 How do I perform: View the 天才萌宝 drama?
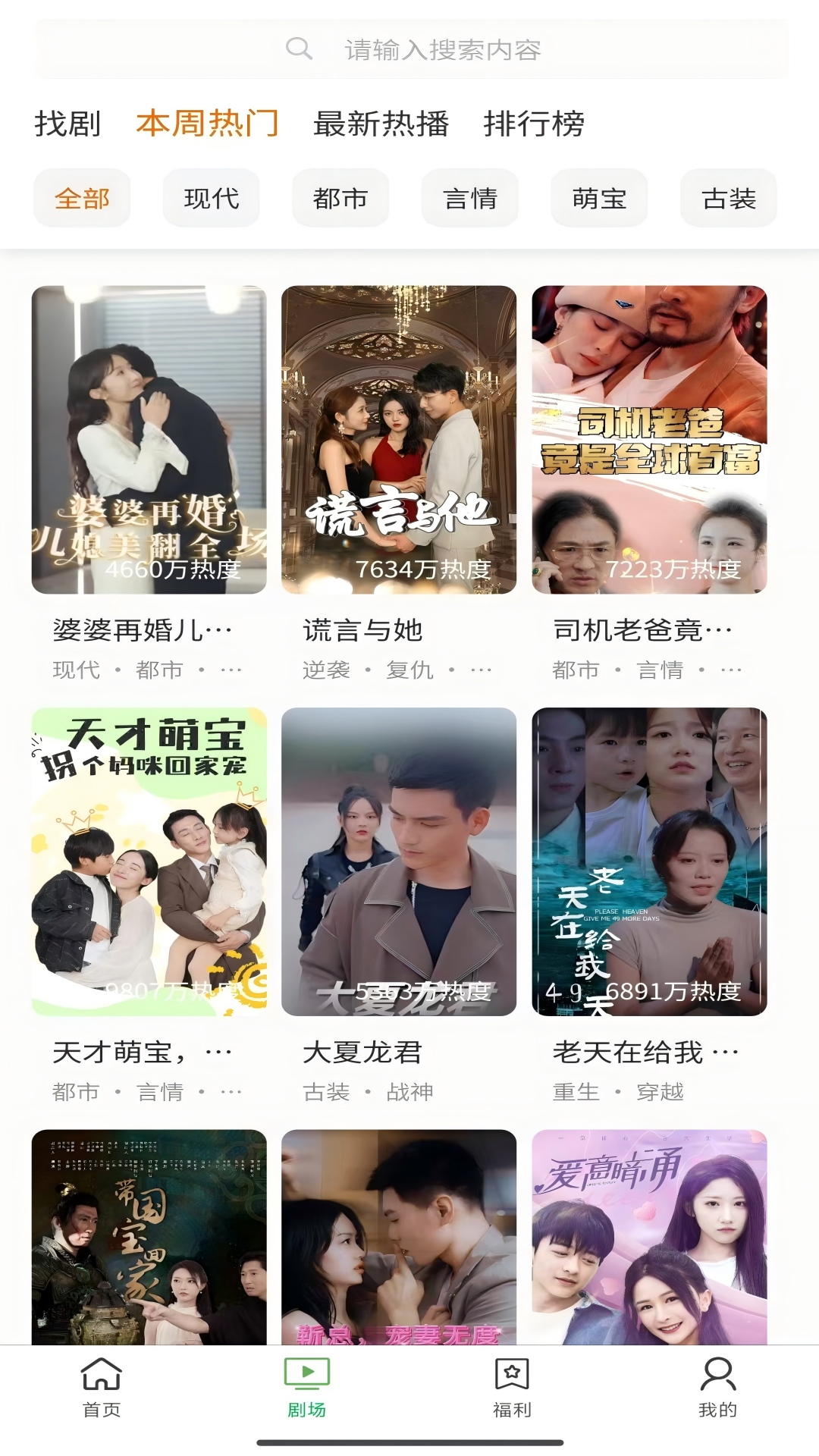point(149,861)
